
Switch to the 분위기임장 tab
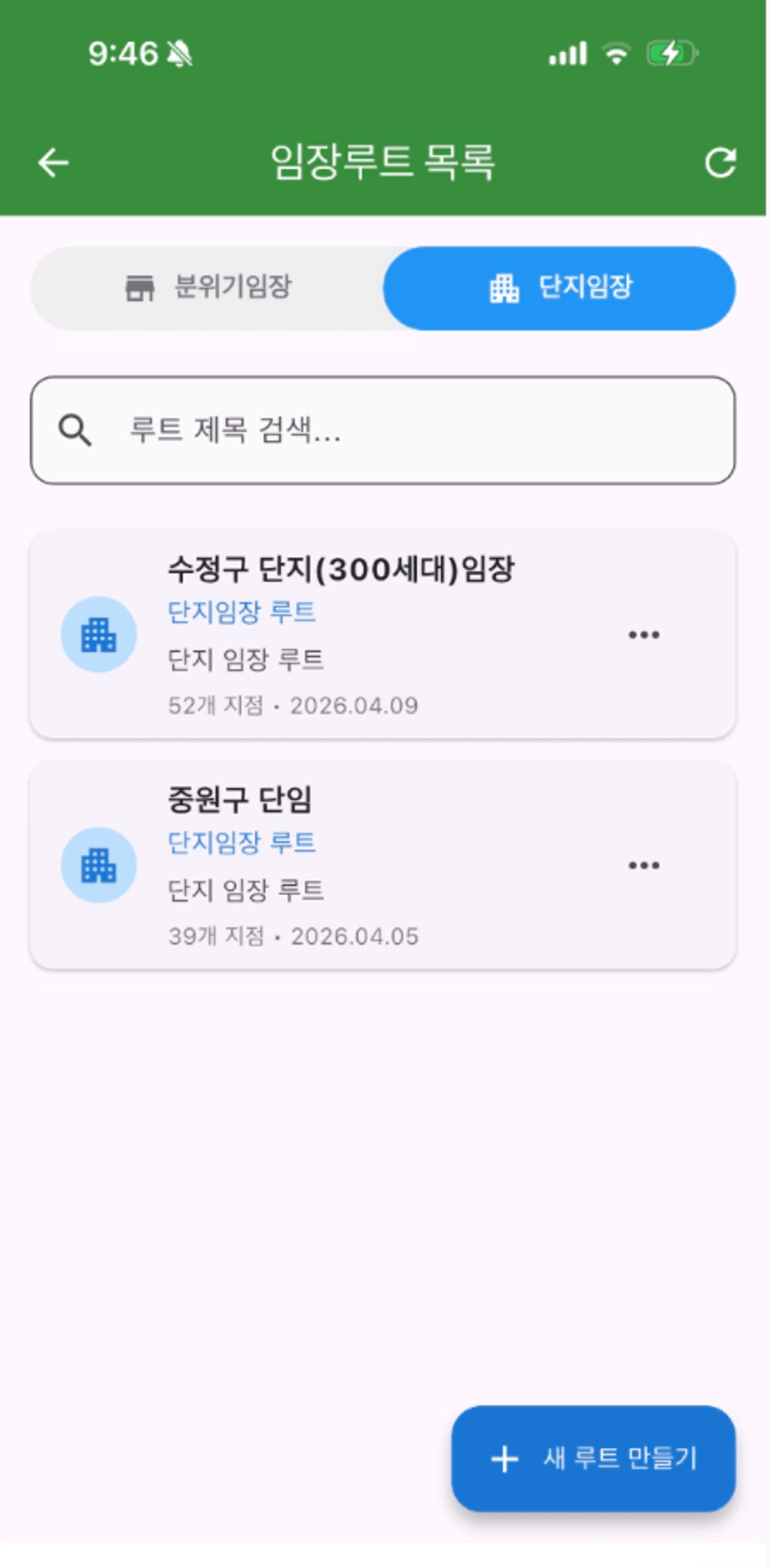[x=208, y=288]
